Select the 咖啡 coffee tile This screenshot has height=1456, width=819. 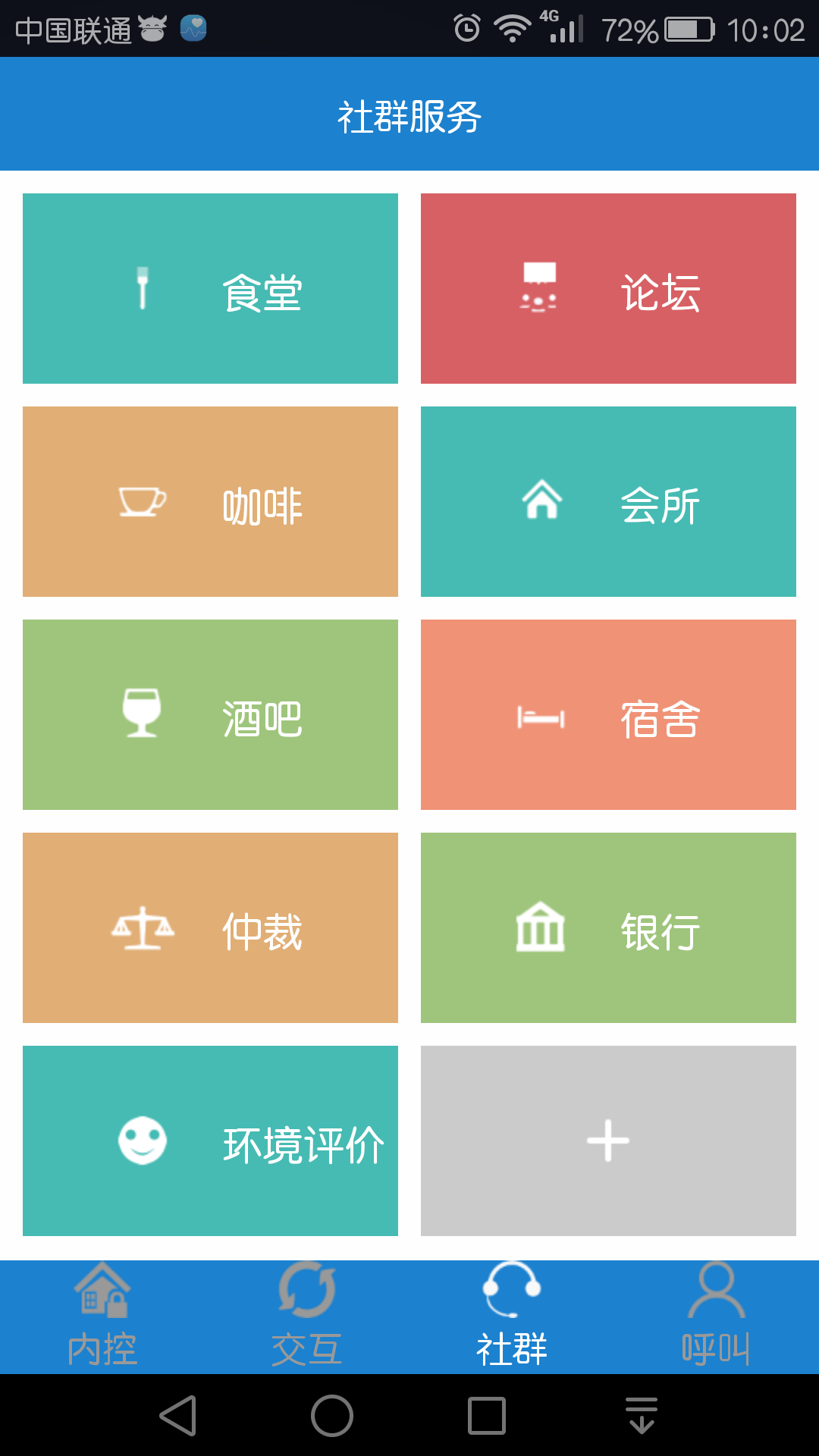point(210,501)
